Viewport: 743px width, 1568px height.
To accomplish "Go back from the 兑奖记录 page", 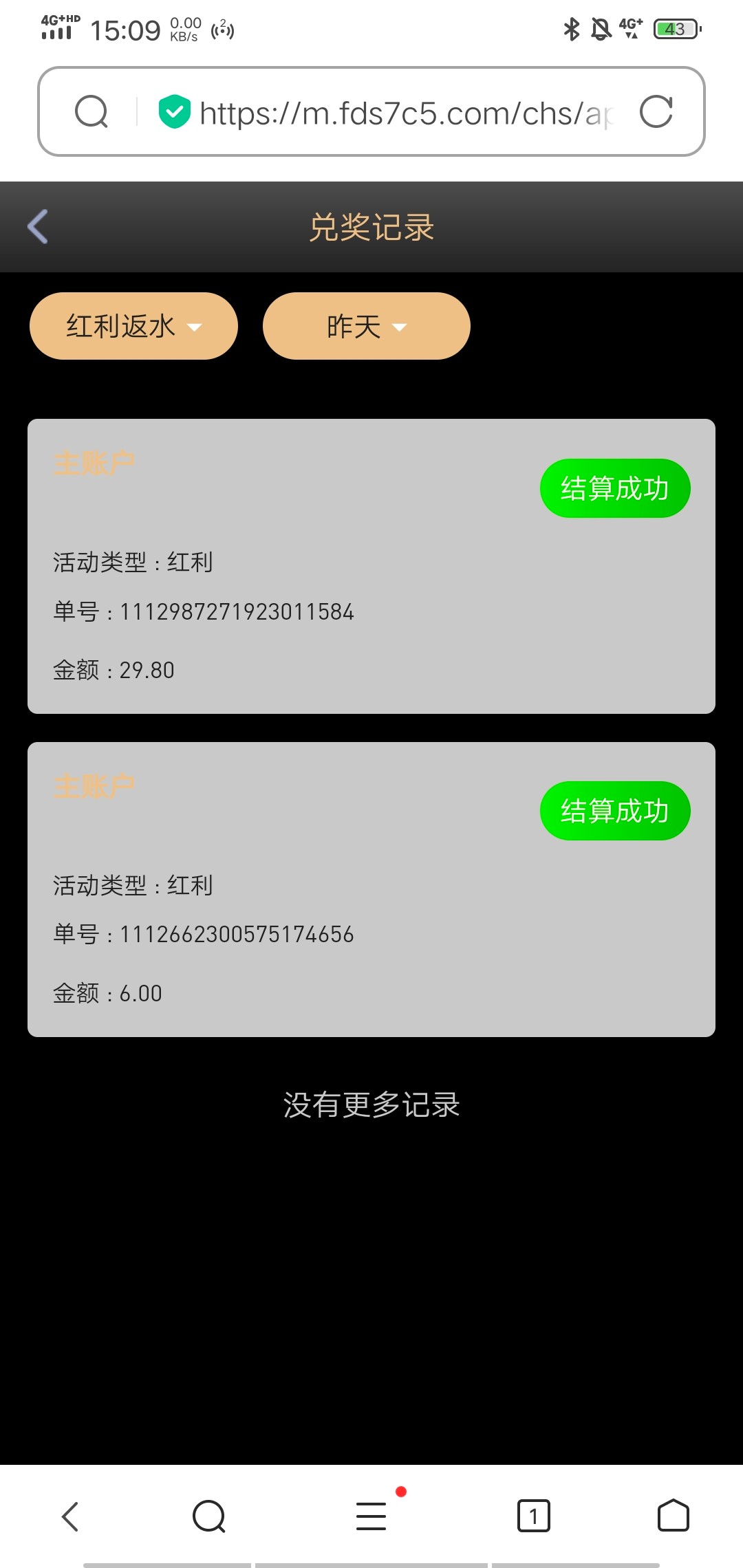I will (39, 227).
